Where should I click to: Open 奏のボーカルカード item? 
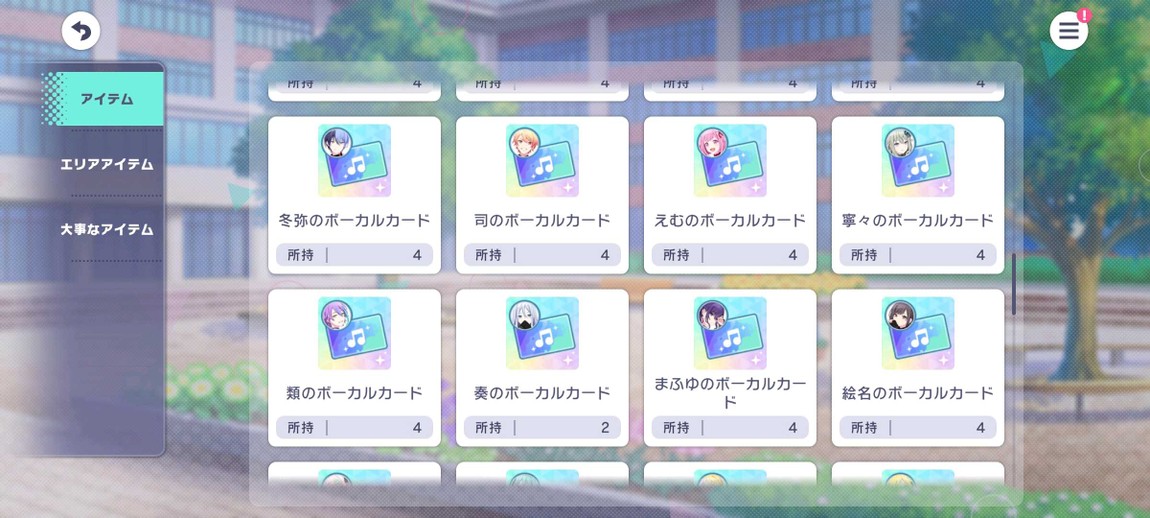(542, 367)
